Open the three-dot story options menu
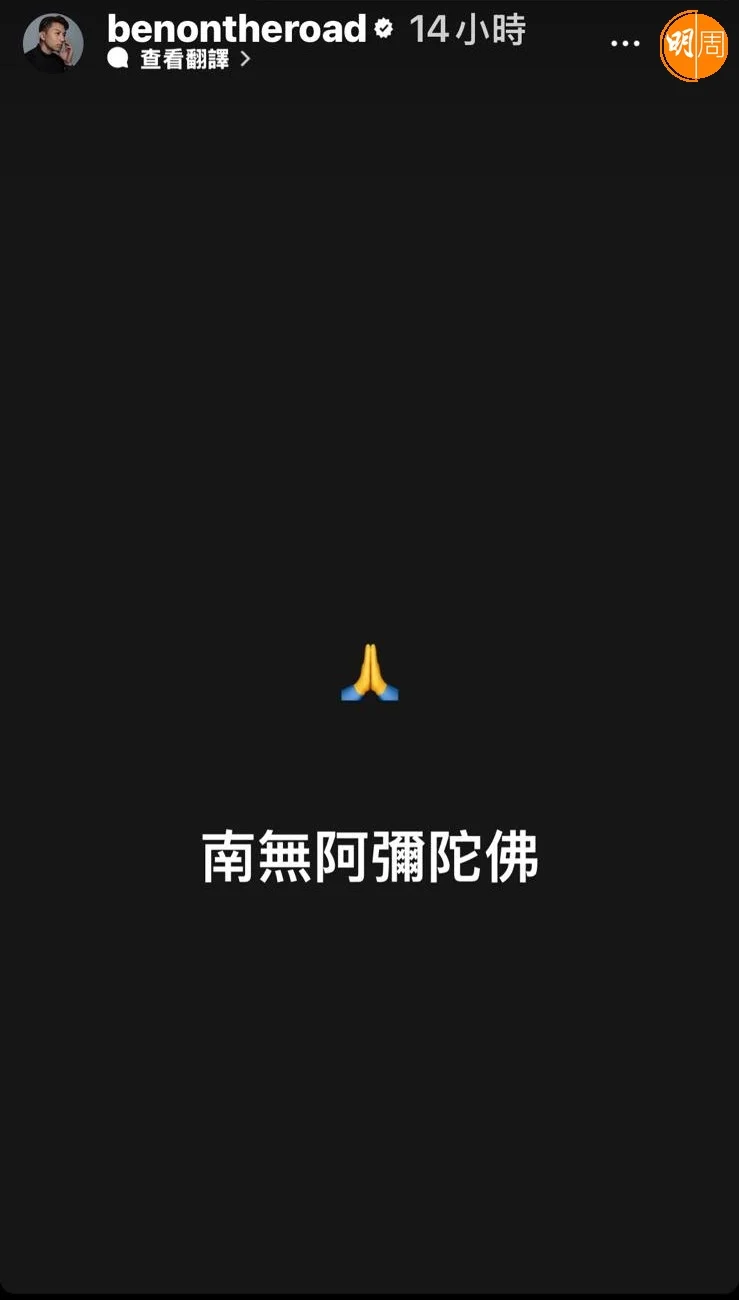 click(625, 43)
